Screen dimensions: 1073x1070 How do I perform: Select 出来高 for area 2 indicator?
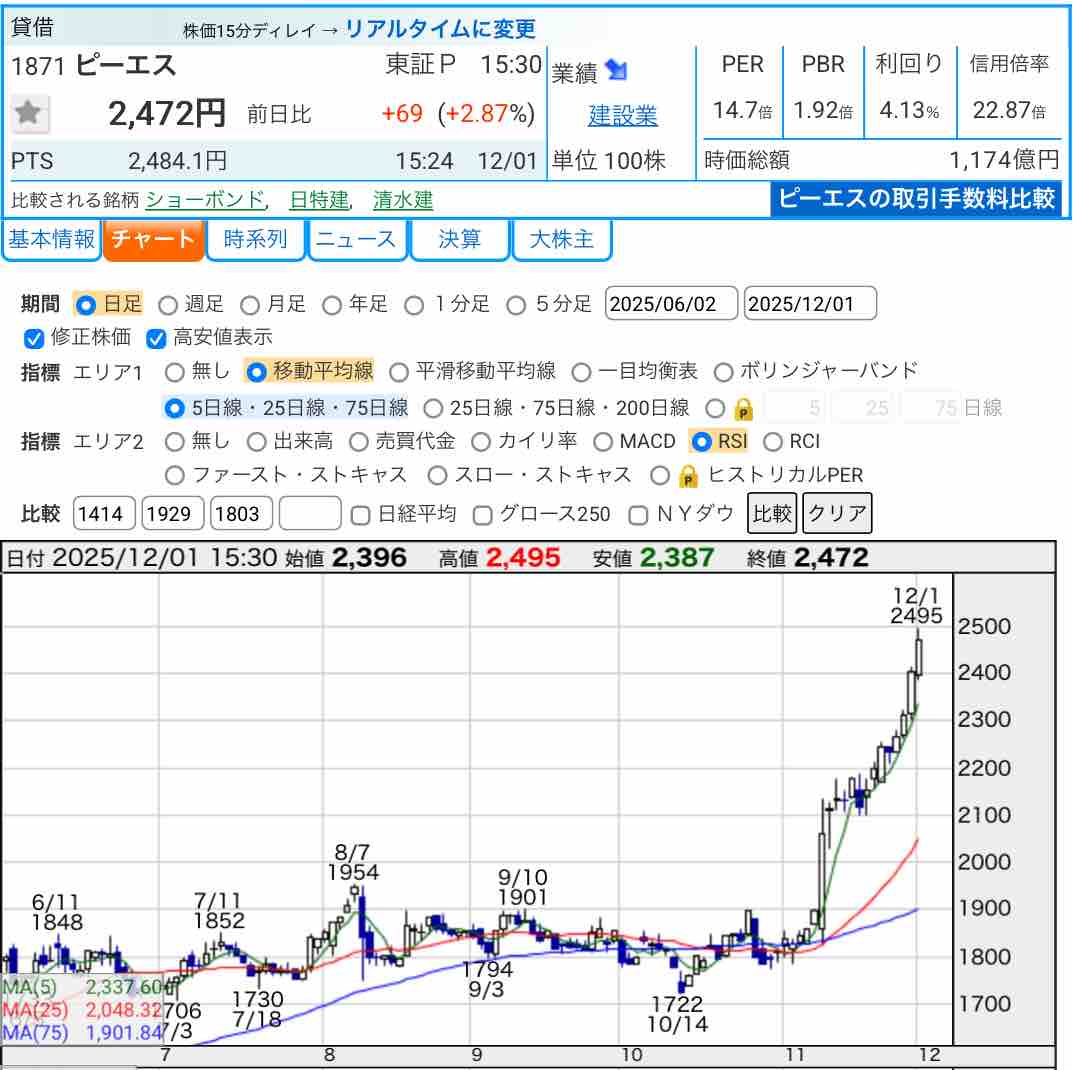(x=256, y=441)
